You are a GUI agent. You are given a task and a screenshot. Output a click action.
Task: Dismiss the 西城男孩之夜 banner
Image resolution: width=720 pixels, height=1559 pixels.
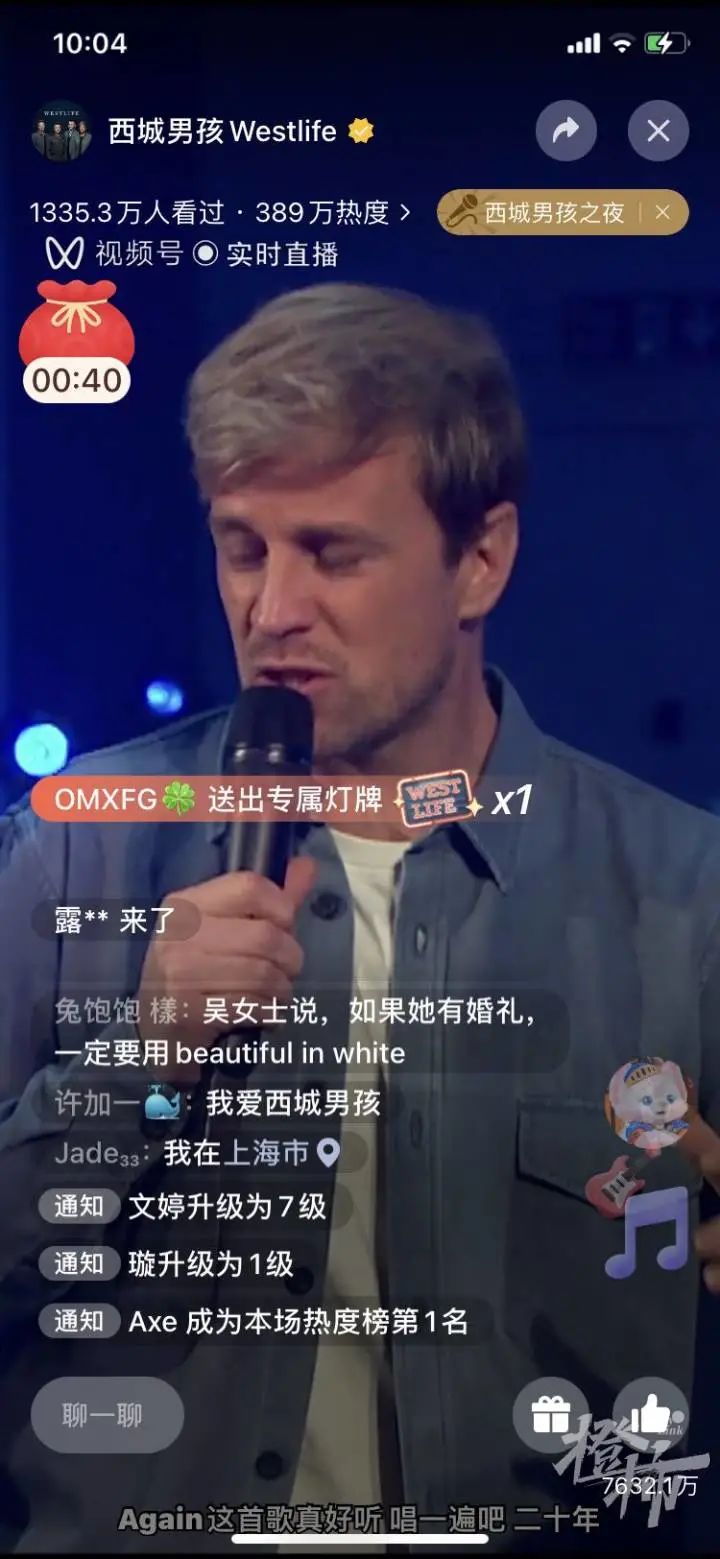point(662,212)
